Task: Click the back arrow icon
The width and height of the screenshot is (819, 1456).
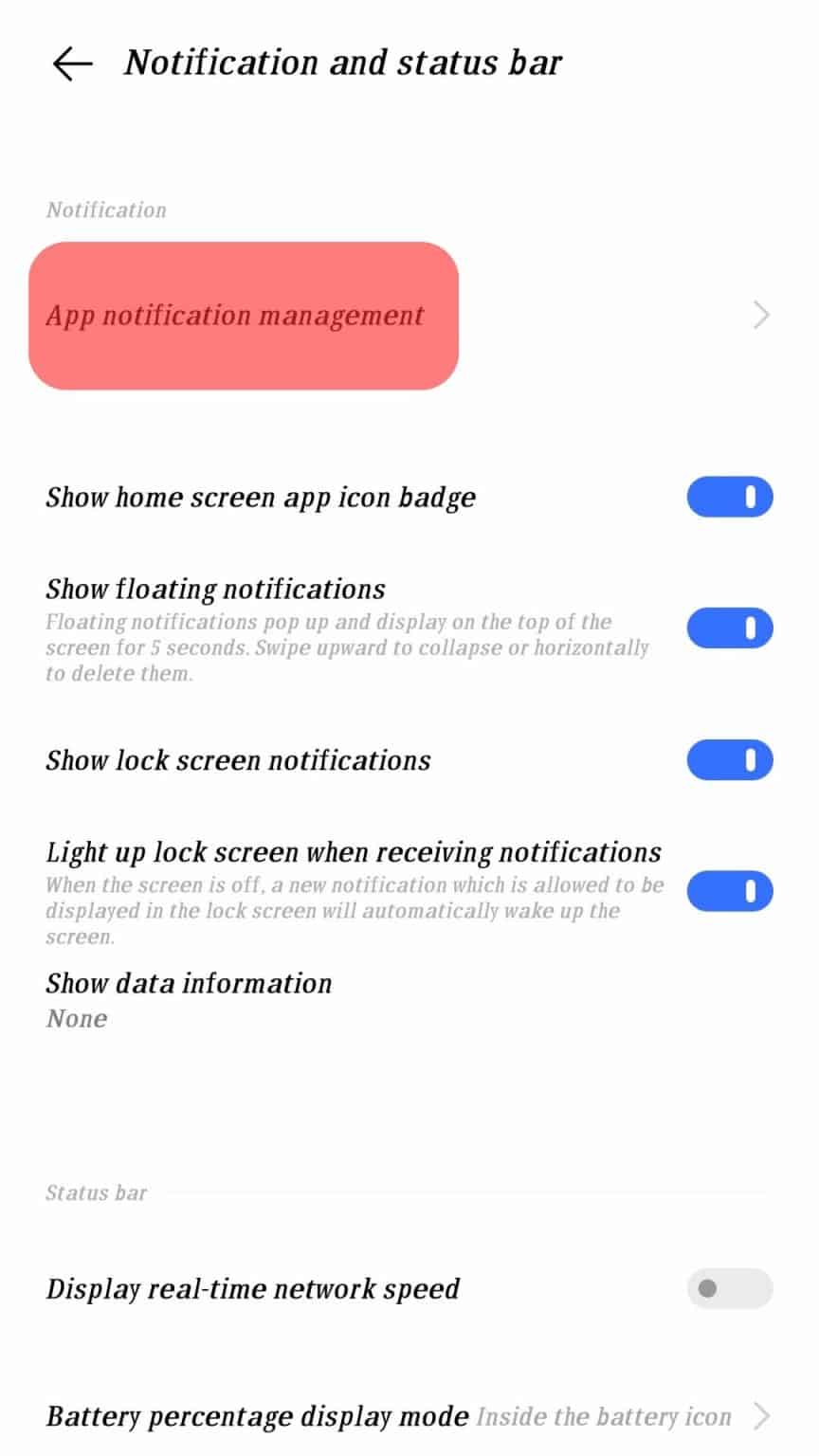Action: 71,63
